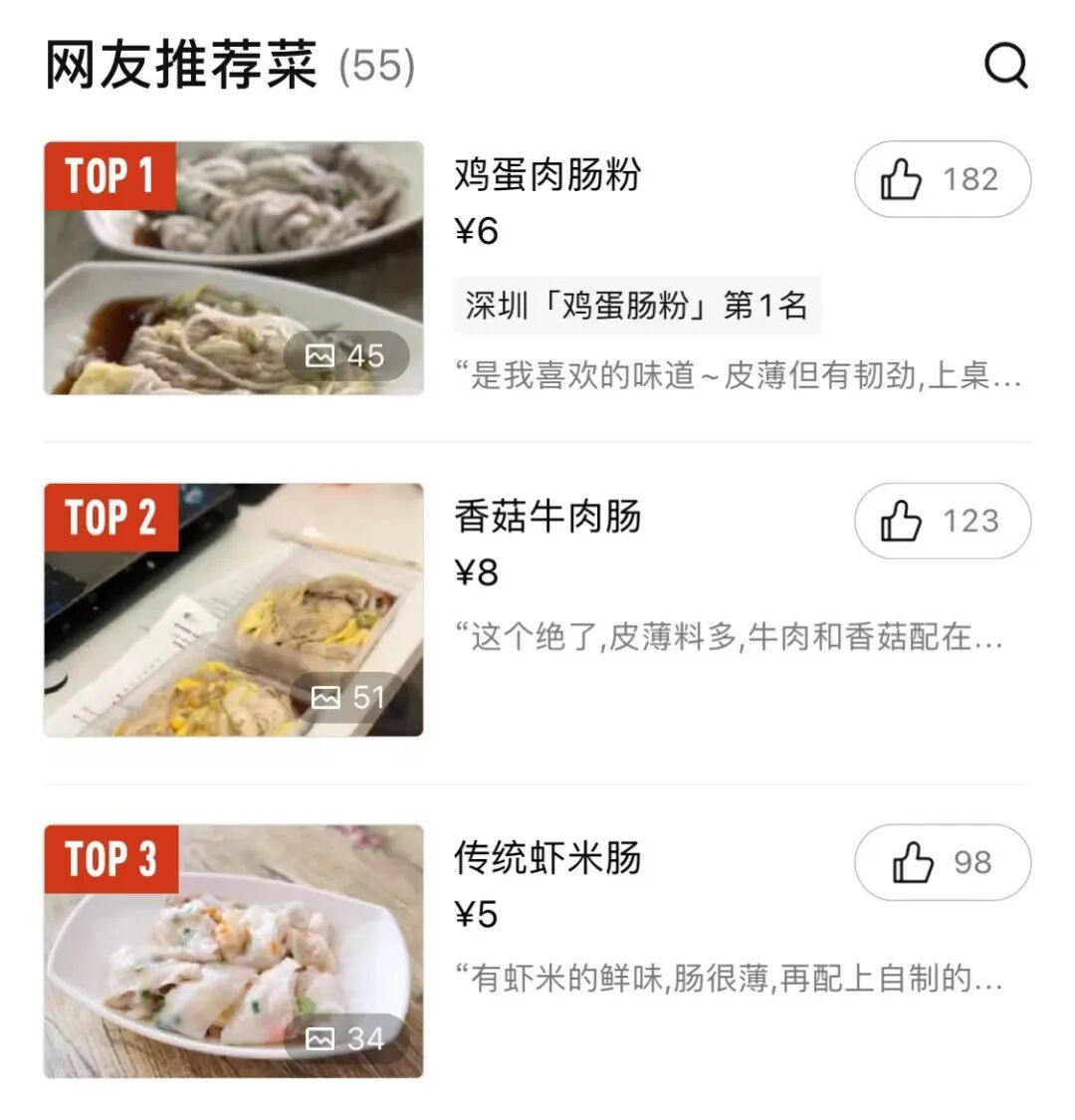Open the search icon for recommended dishes

click(x=1005, y=67)
